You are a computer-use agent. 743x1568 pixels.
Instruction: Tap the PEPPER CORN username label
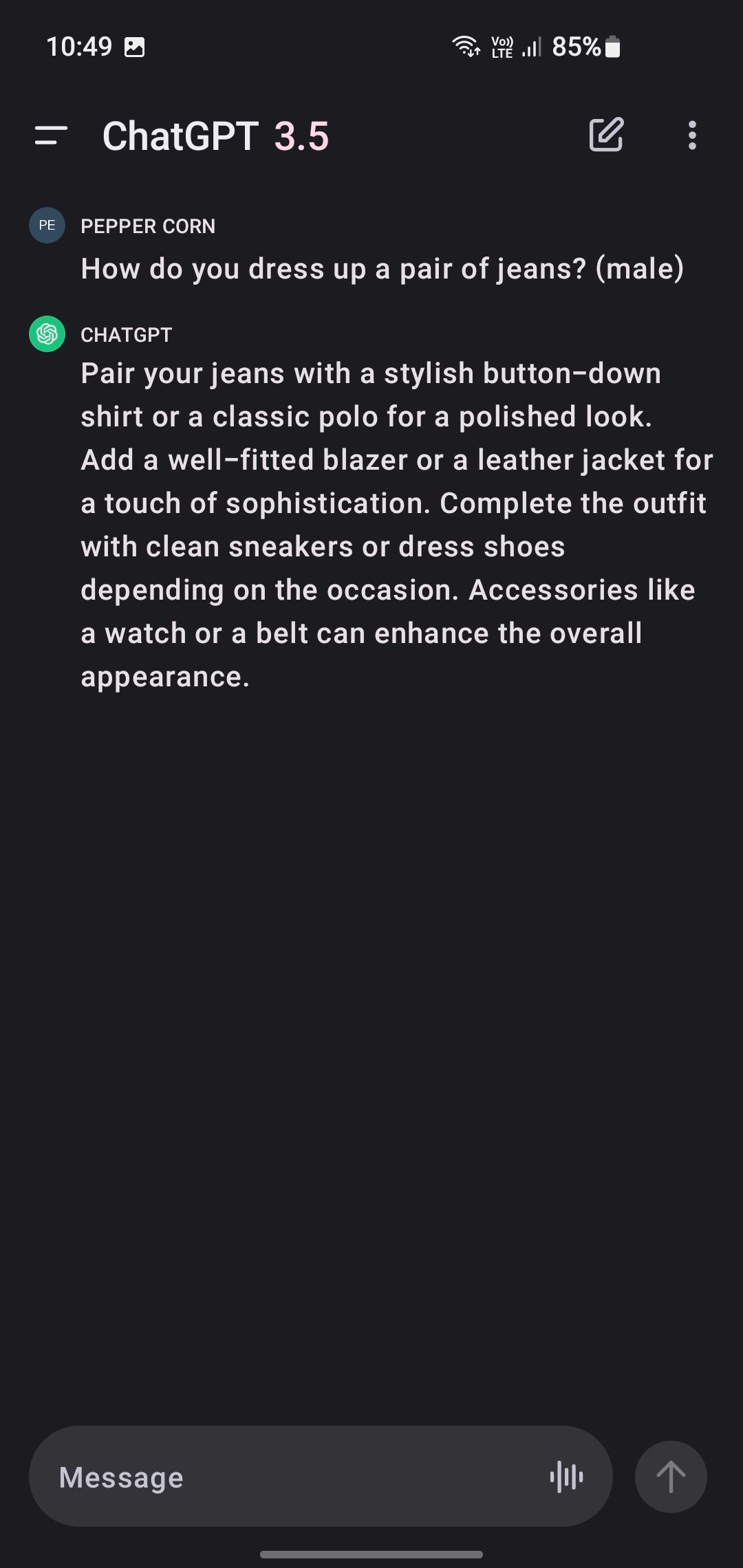click(x=149, y=226)
